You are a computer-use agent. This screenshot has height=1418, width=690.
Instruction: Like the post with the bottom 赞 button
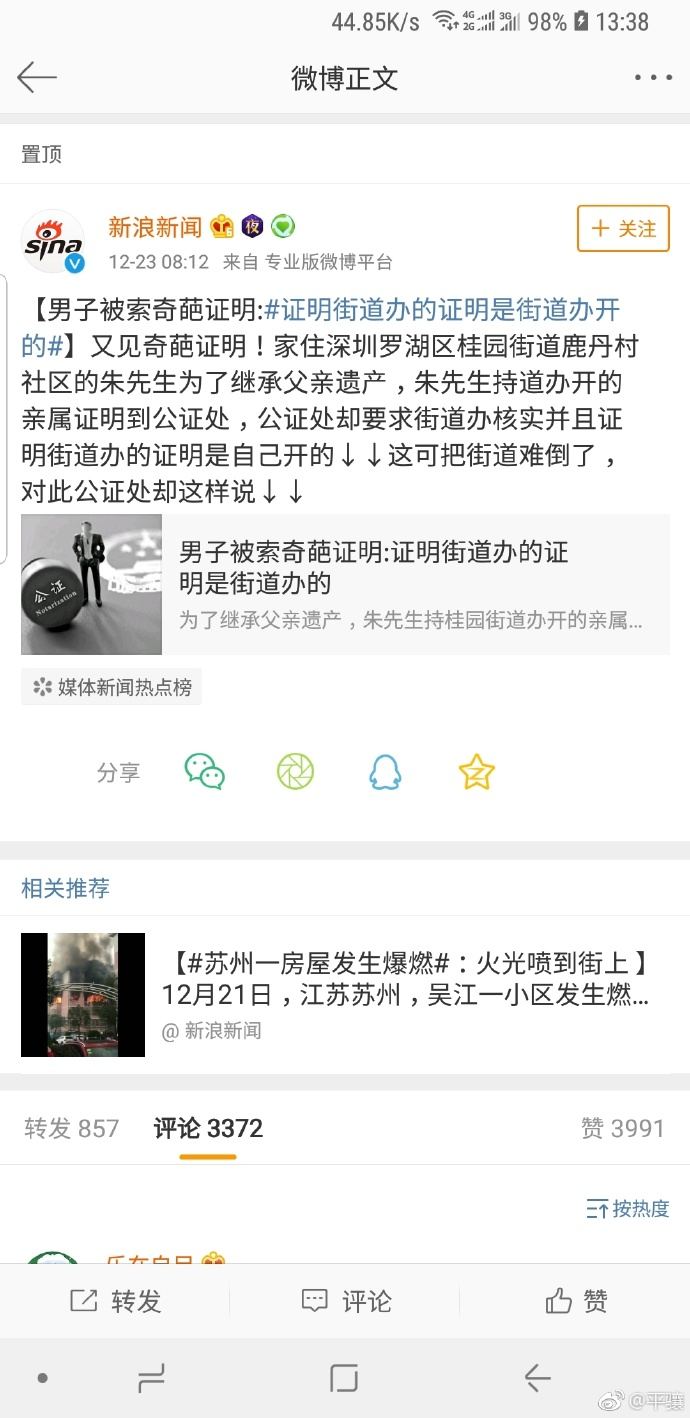coord(575,1301)
